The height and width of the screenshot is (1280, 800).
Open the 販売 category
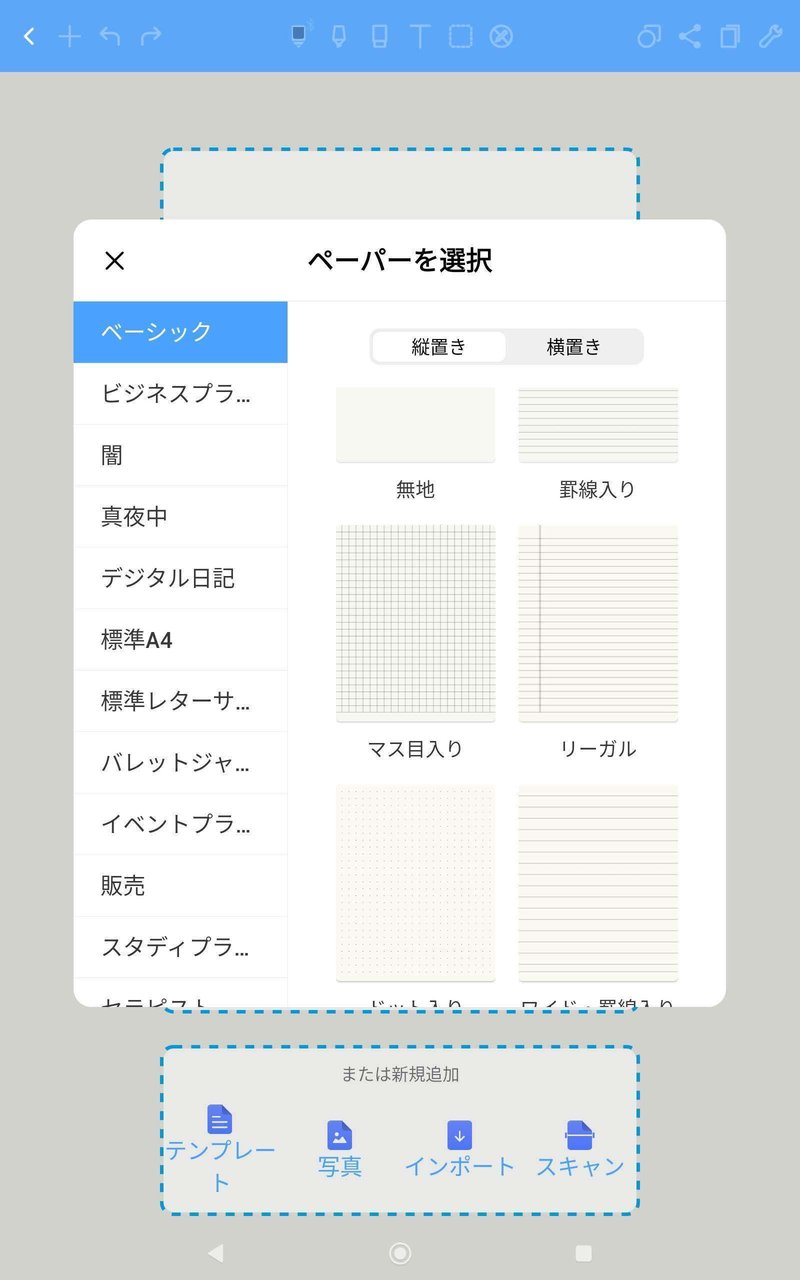coord(180,886)
